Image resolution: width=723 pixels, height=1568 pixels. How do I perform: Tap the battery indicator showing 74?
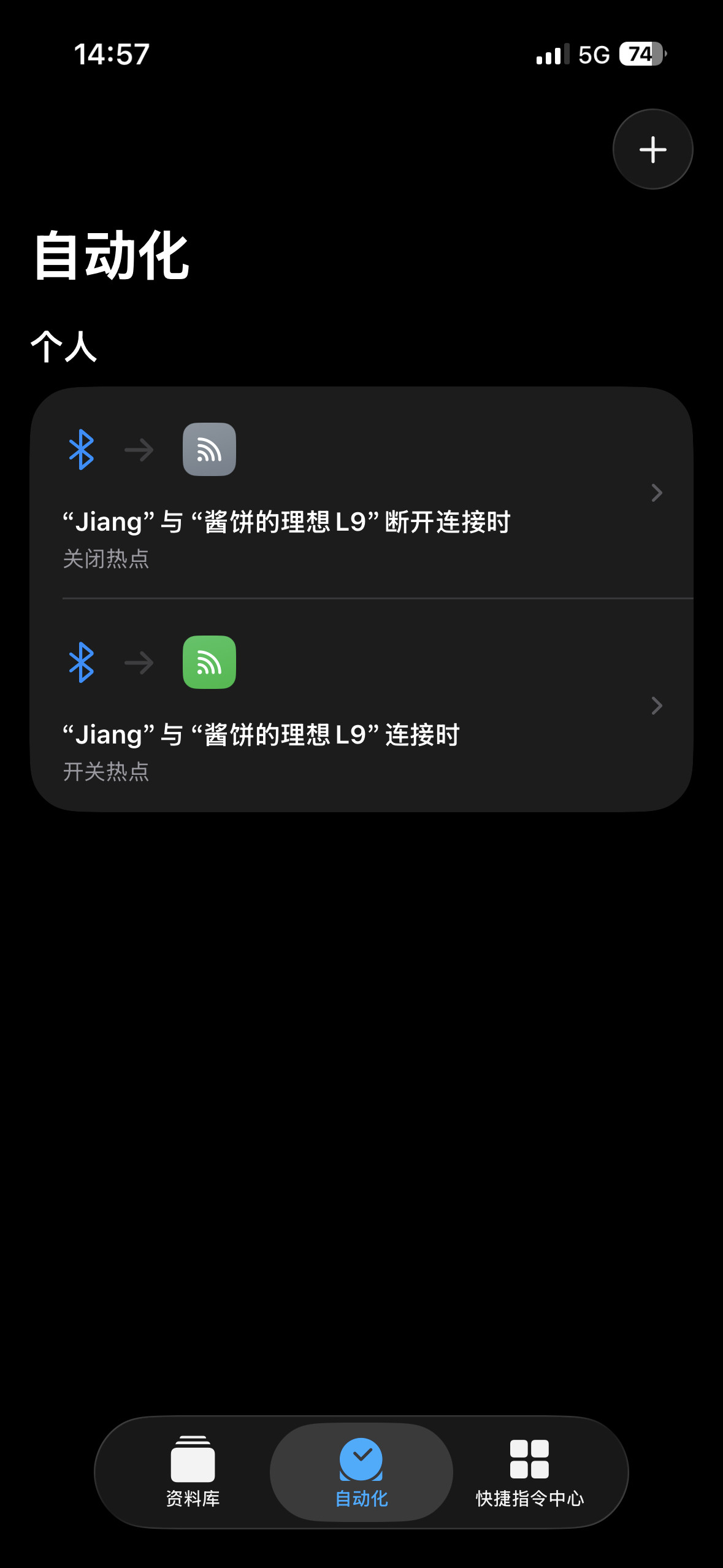(x=638, y=55)
